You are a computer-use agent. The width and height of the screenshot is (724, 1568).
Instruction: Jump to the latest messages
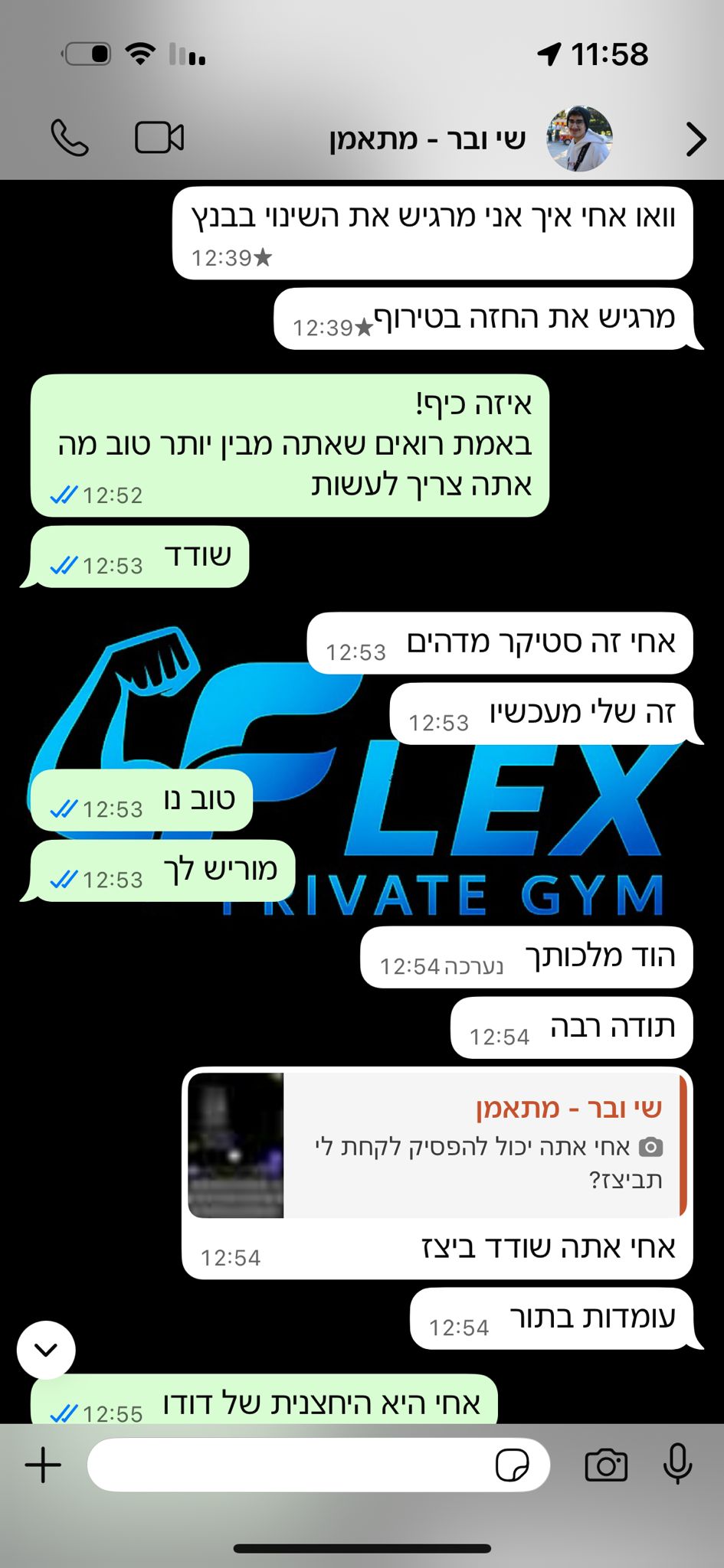[46, 1350]
